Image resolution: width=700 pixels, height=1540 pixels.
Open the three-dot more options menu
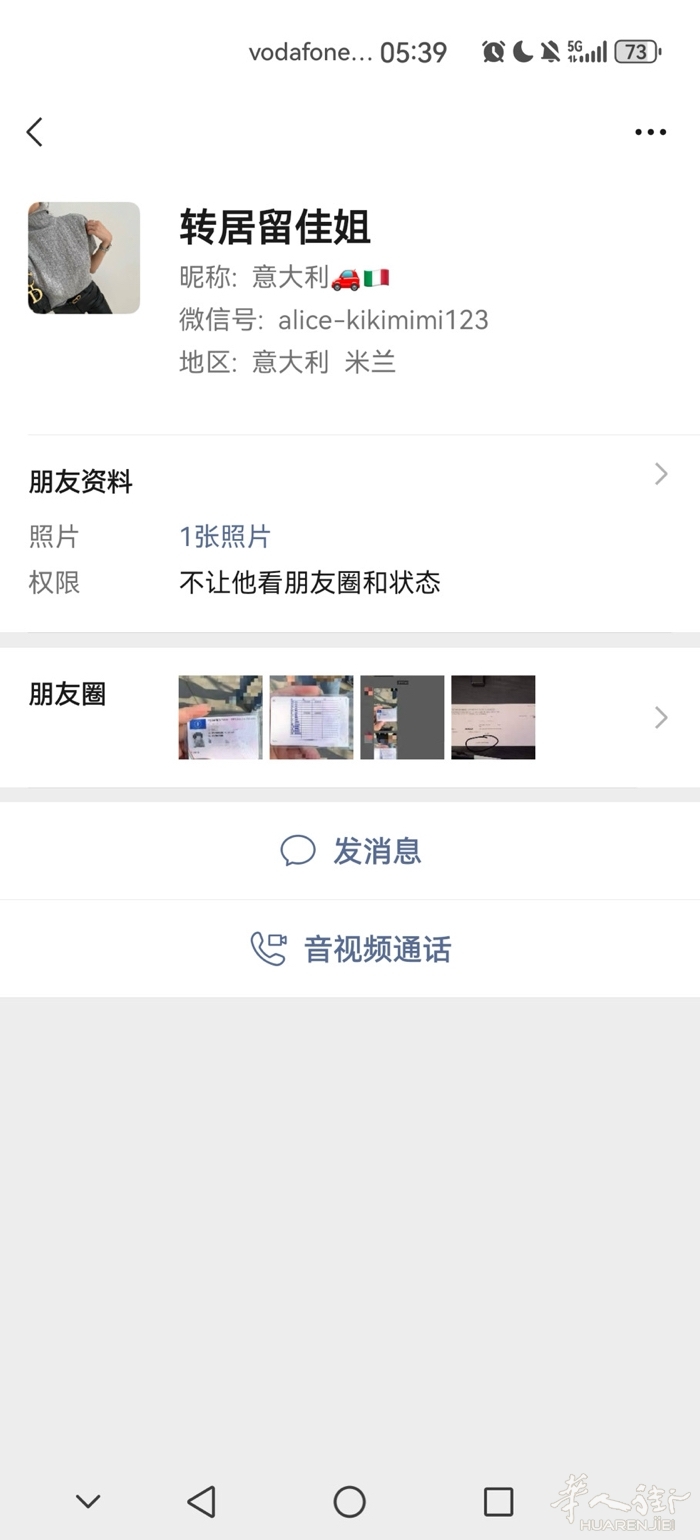pyautogui.click(x=650, y=132)
